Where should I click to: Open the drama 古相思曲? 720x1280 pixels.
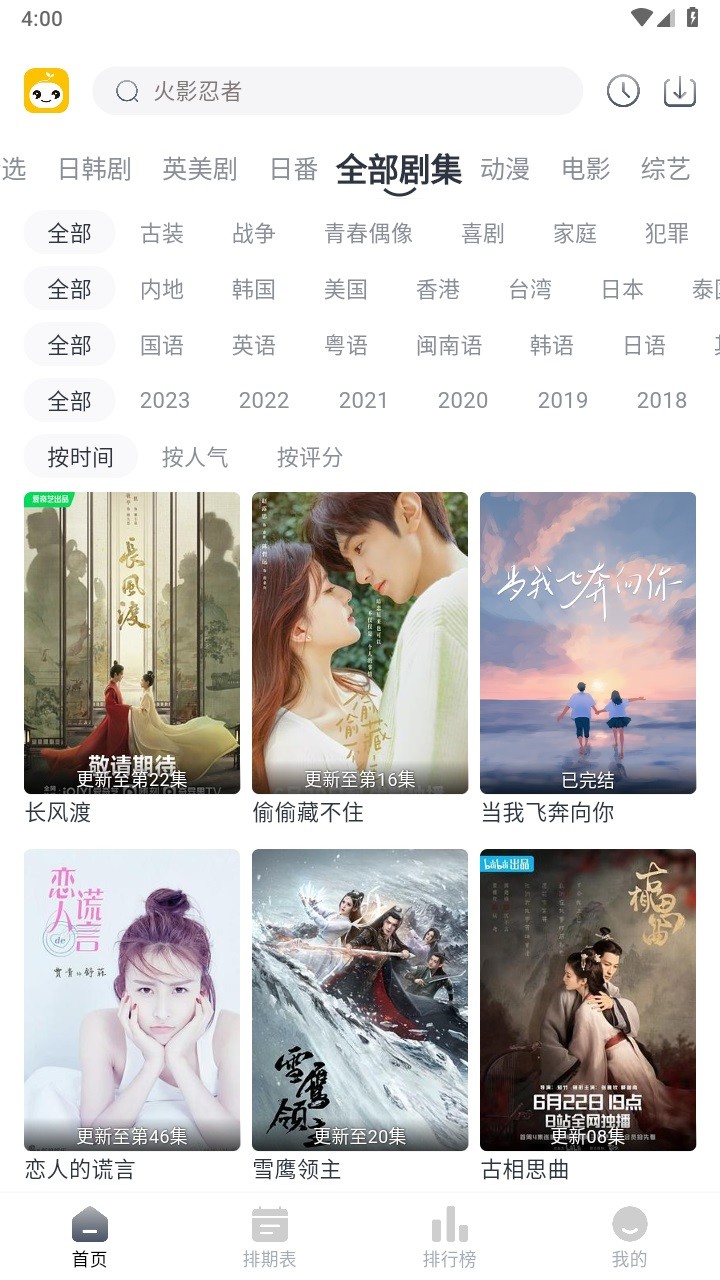pos(588,1000)
